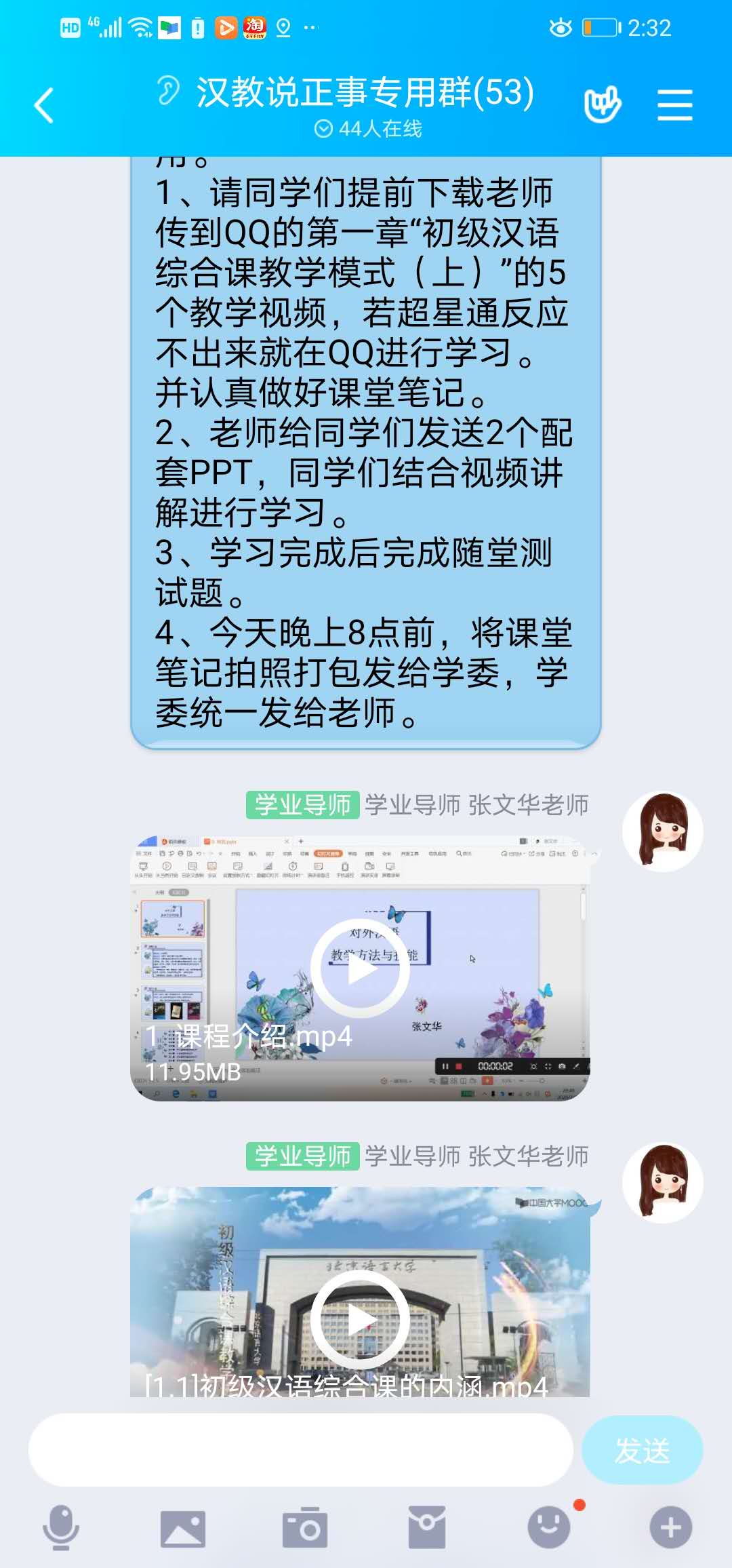The width and height of the screenshot is (732, 1568).
Task: Open the group settings menu
Action: pyautogui.click(x=674, y=105)
